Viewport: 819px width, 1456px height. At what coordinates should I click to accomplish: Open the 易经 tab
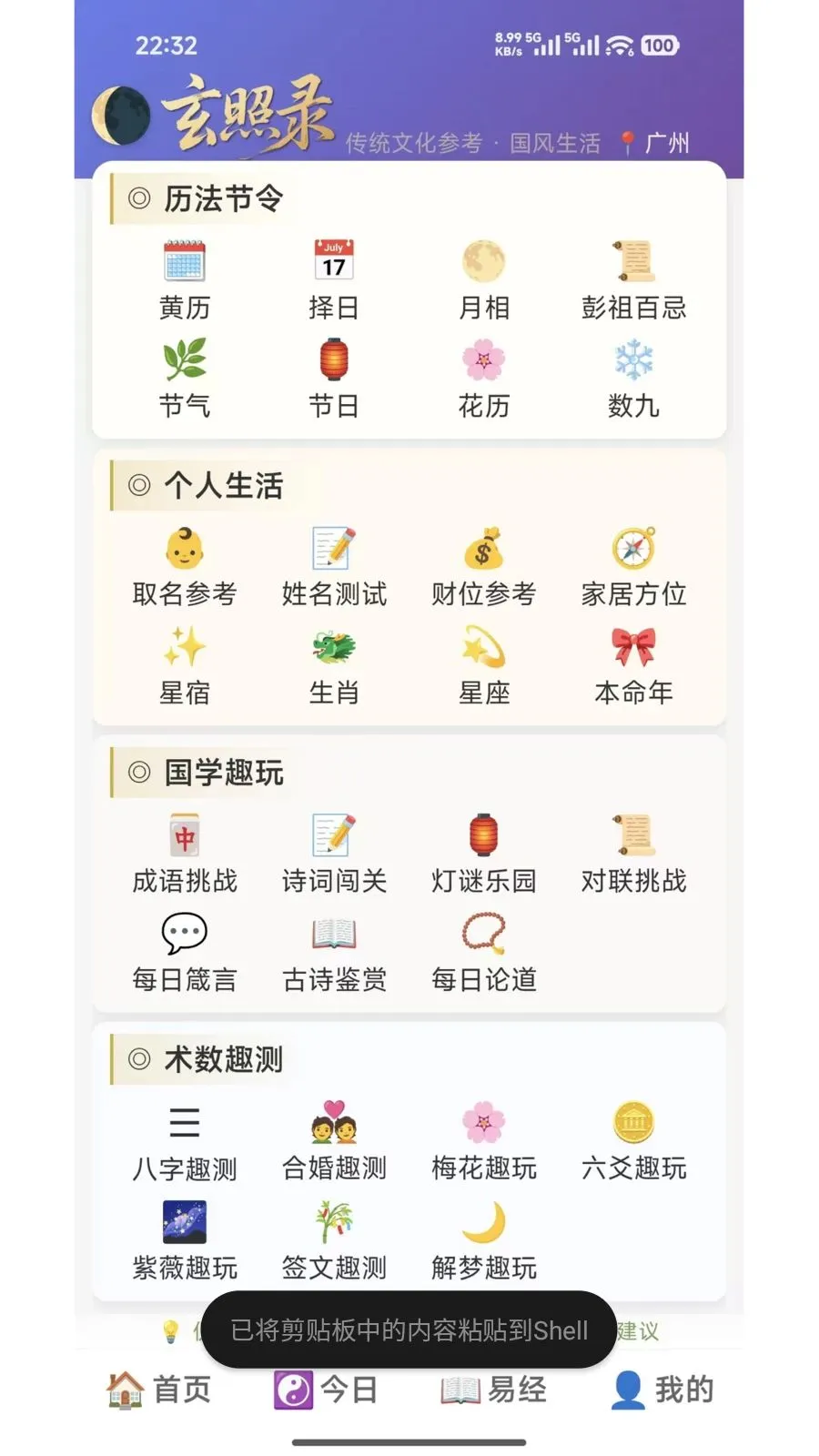coord(494,1390)
